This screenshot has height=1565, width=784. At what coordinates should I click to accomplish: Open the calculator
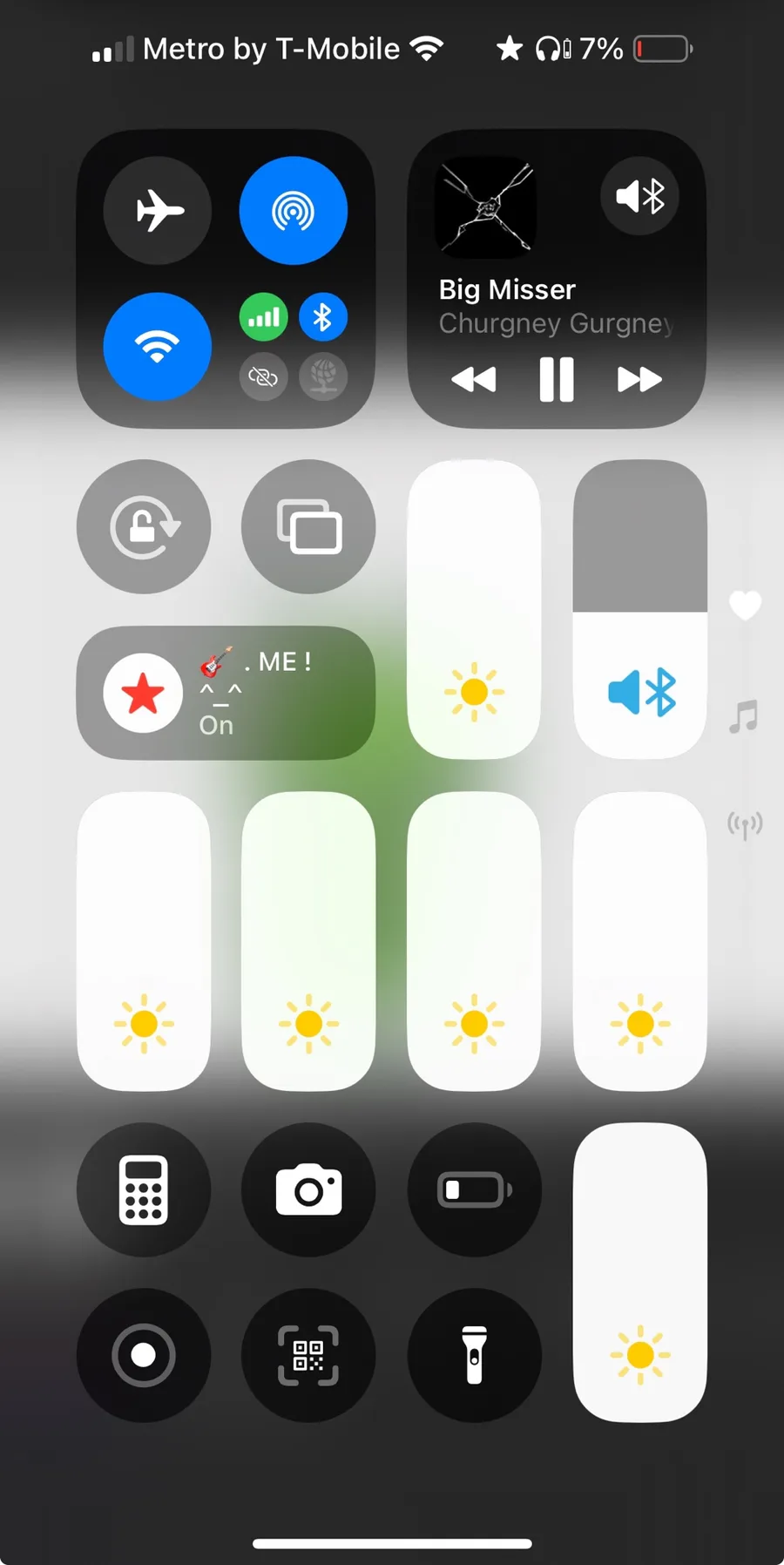point(144,1190)
